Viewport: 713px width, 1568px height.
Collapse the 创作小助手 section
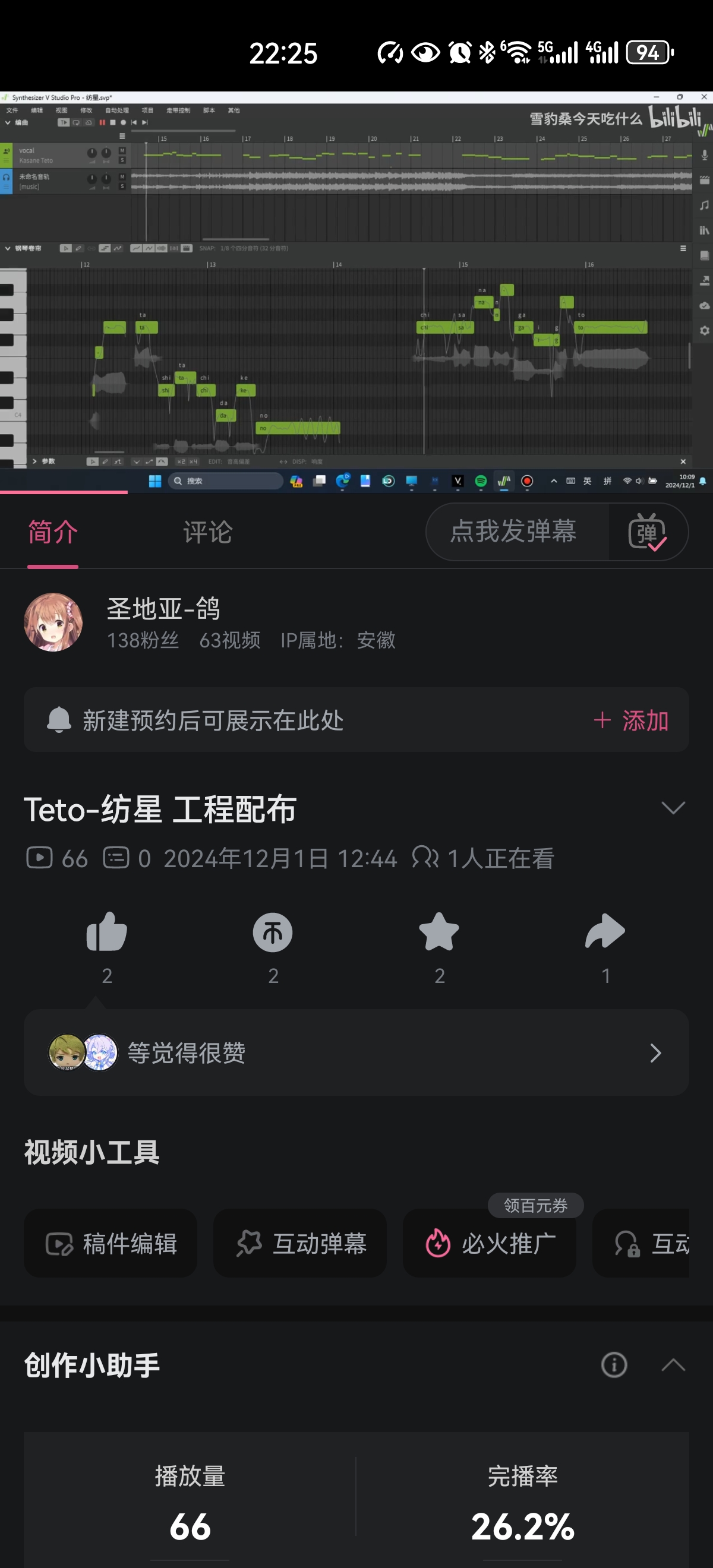click(x=673, y=1365)
